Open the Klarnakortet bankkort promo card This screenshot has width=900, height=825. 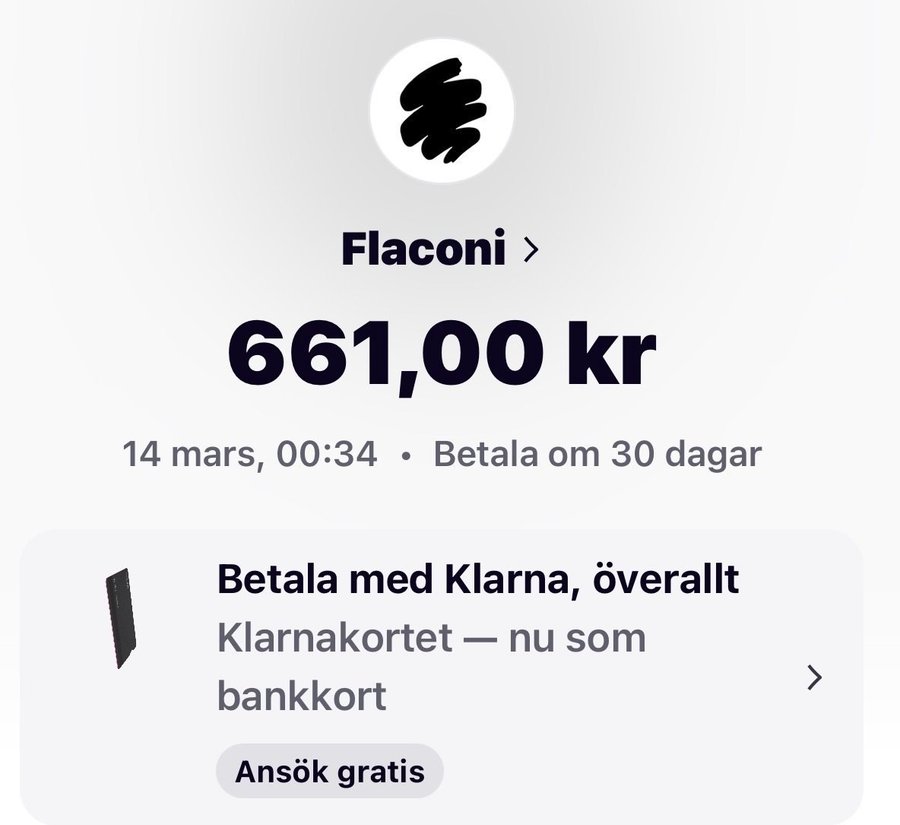814,678
